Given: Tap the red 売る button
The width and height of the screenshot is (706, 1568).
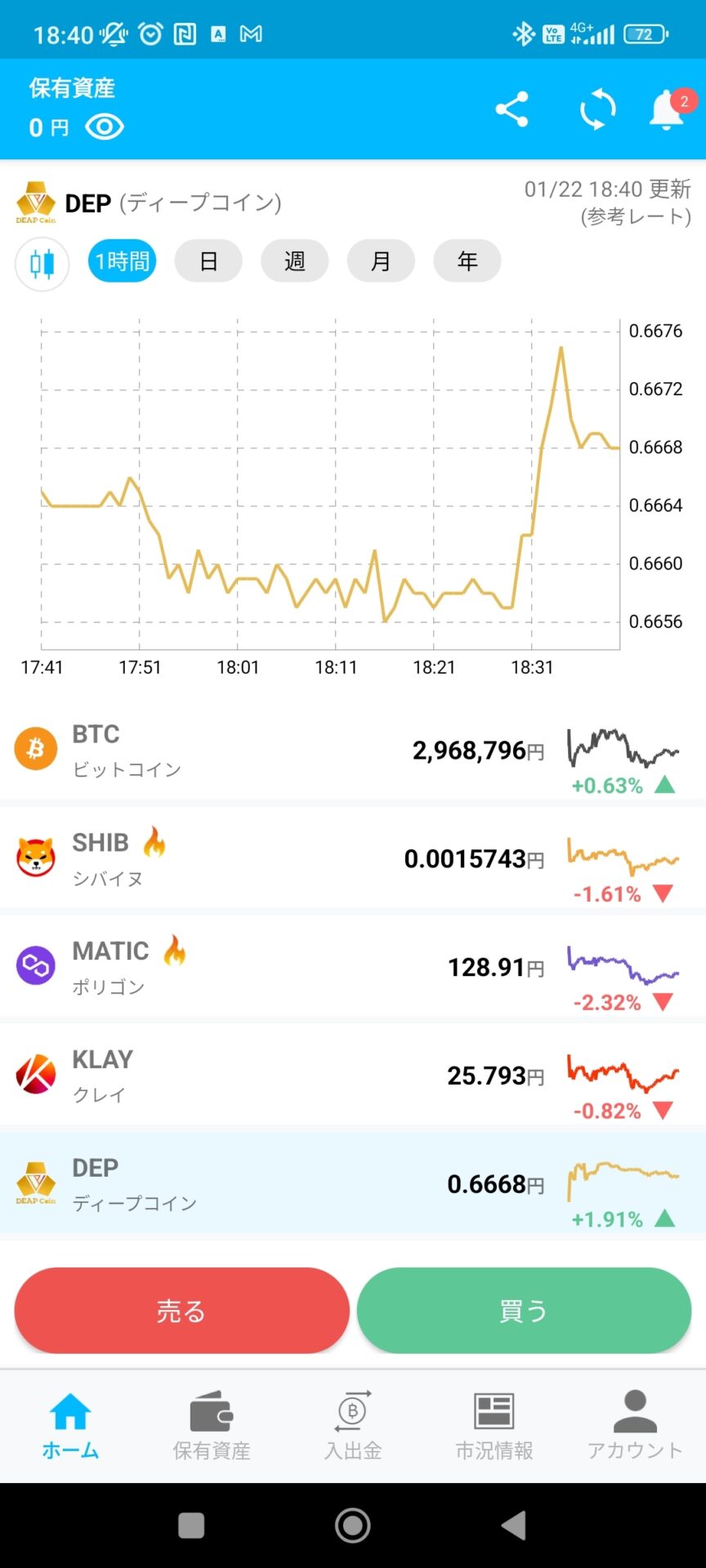Looking at the screenshot, I should pyautogui.click(x=181, y=1311).
